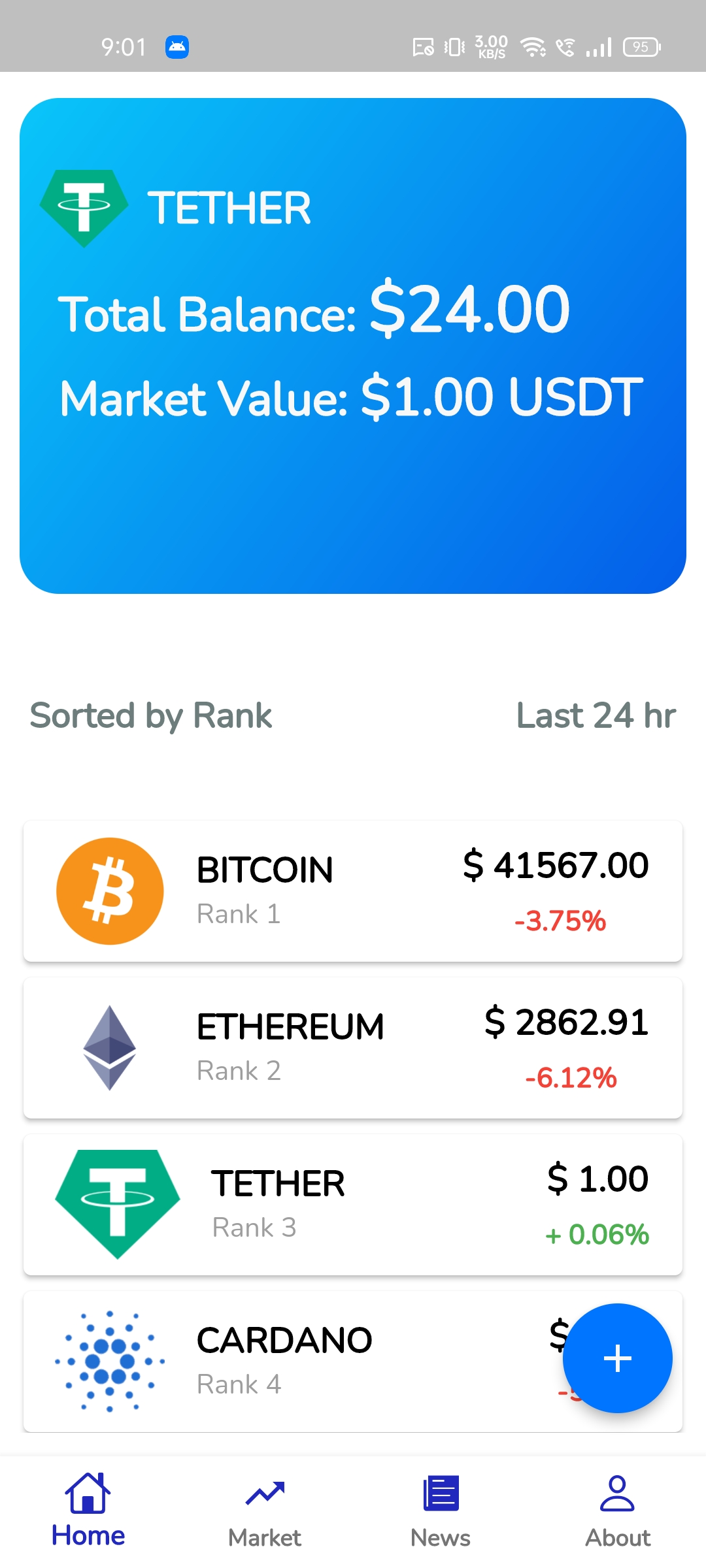The width and height of the screenshot is (706, 1568).
Task: Open the Tether balance card
Action: 353,346
